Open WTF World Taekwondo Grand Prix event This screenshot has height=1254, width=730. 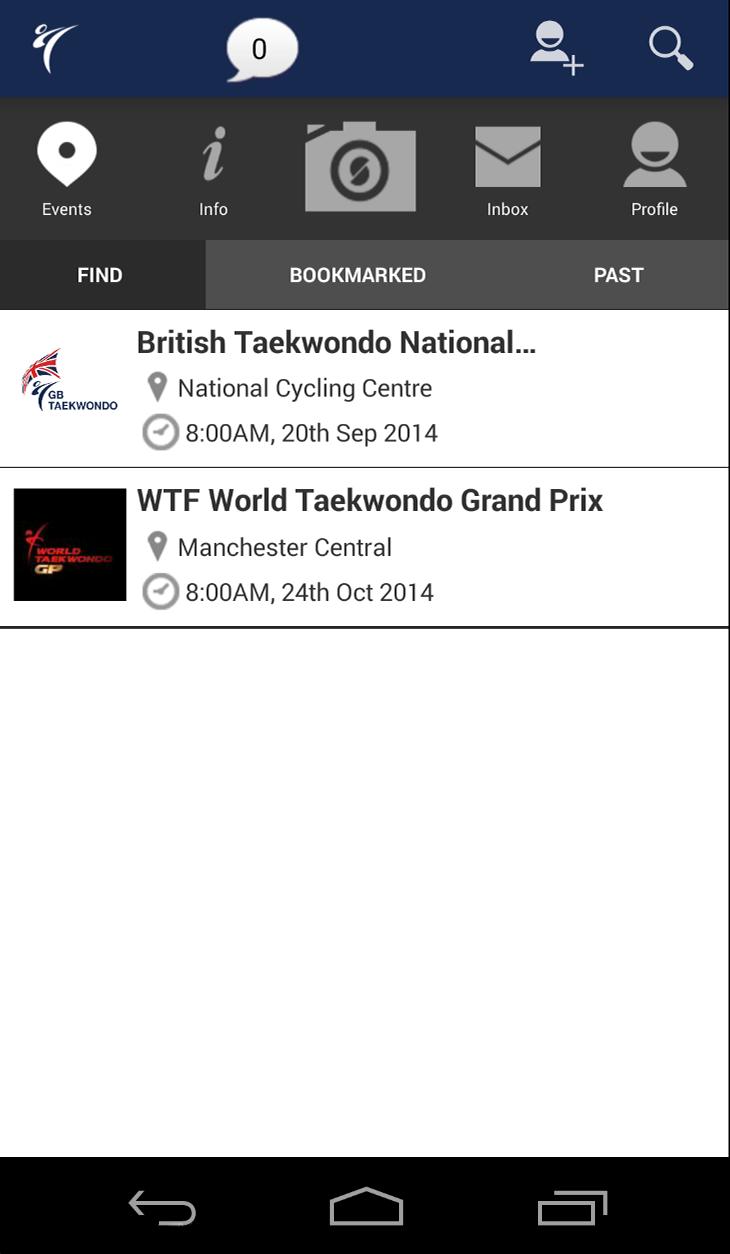pos(370,500)
